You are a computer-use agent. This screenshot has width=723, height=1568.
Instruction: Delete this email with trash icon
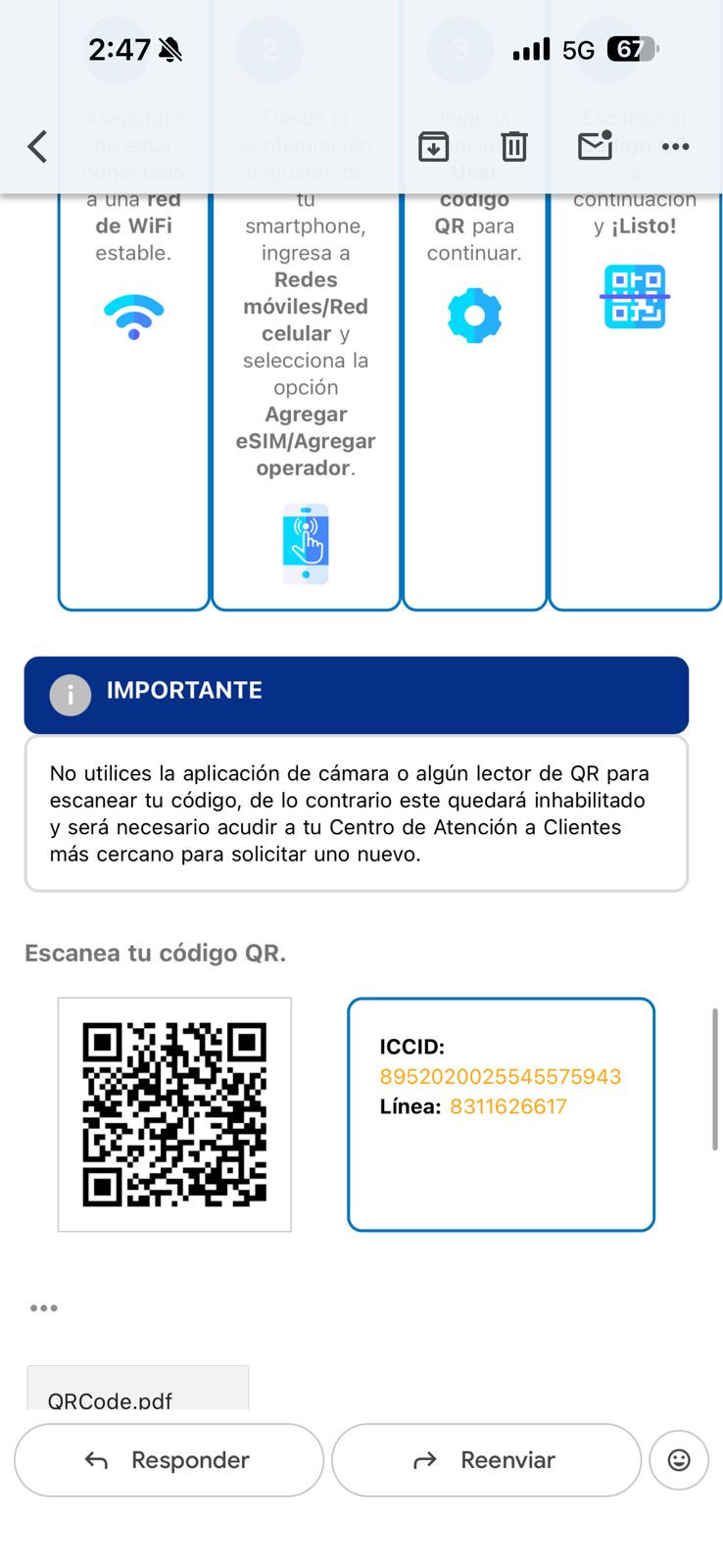(x=514, y=147)
